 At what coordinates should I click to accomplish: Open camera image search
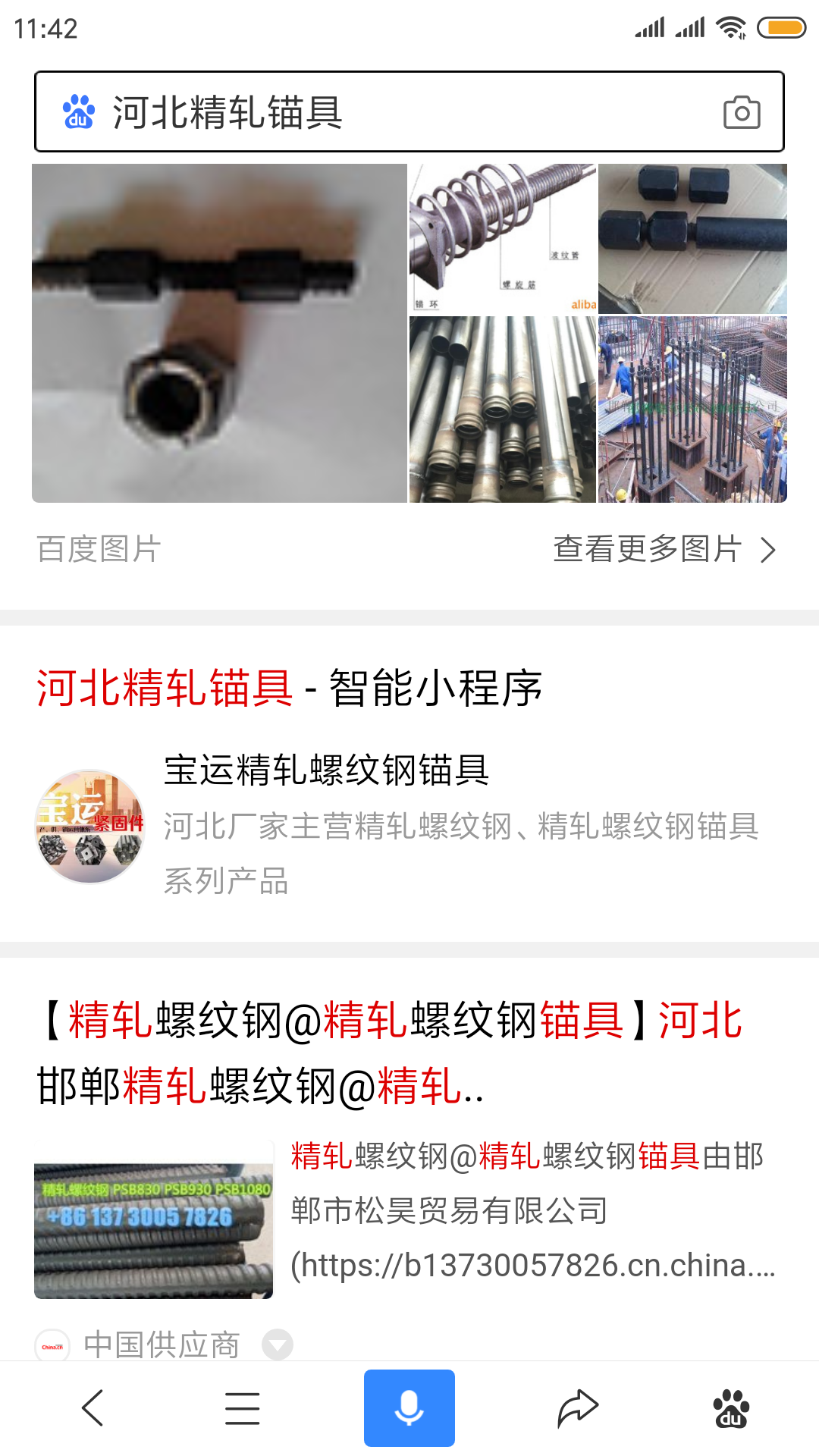[x=742, y=113]
